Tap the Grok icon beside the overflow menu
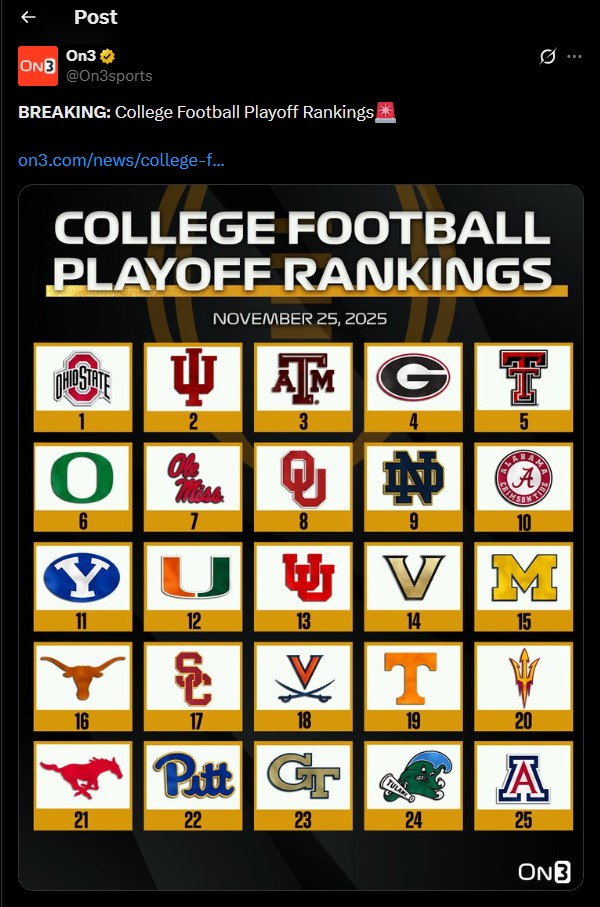Viewport: 600px width, 907px height. click(x=547, y=57)
